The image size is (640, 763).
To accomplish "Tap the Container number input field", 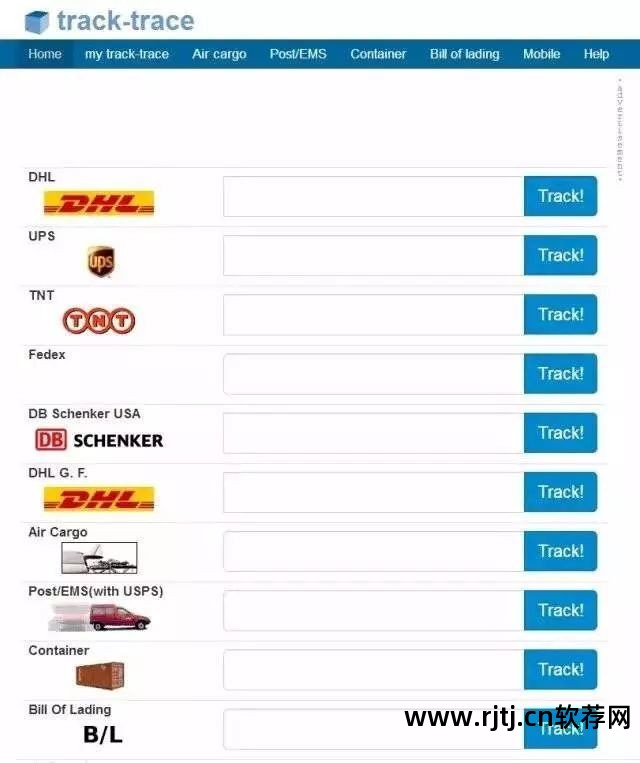I will [373, 670].
